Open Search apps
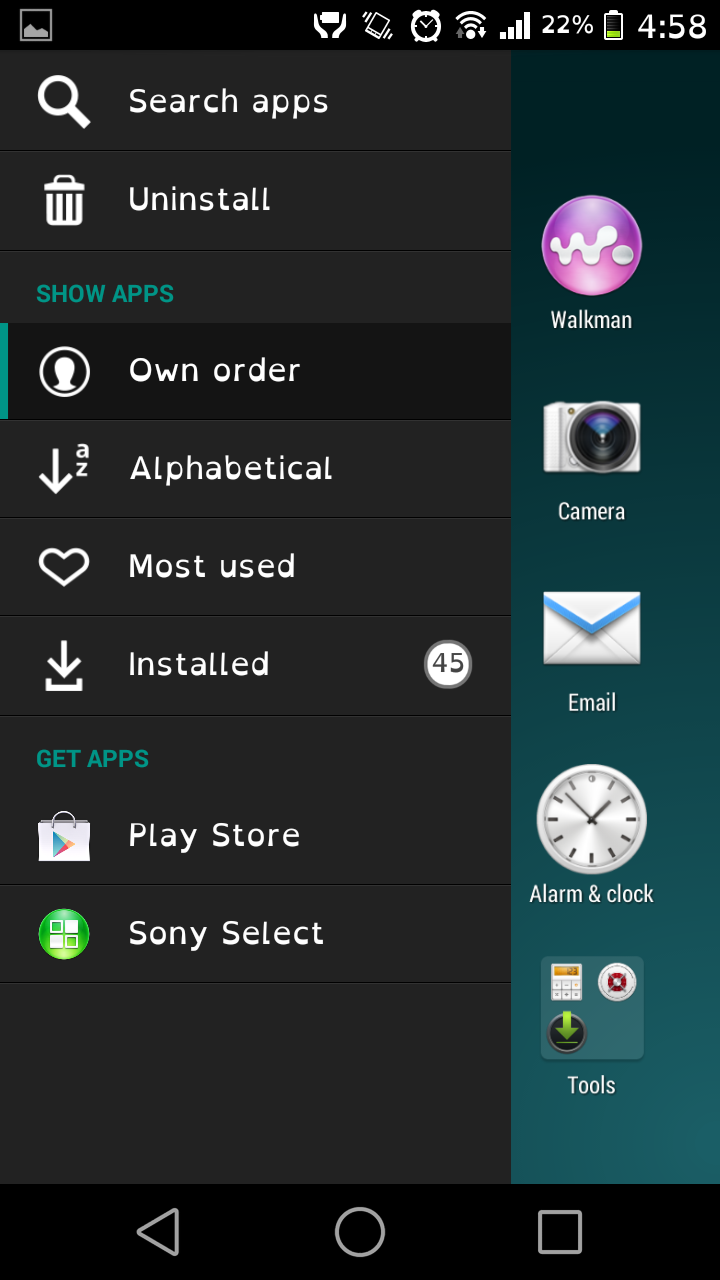 tap(255, 101)
